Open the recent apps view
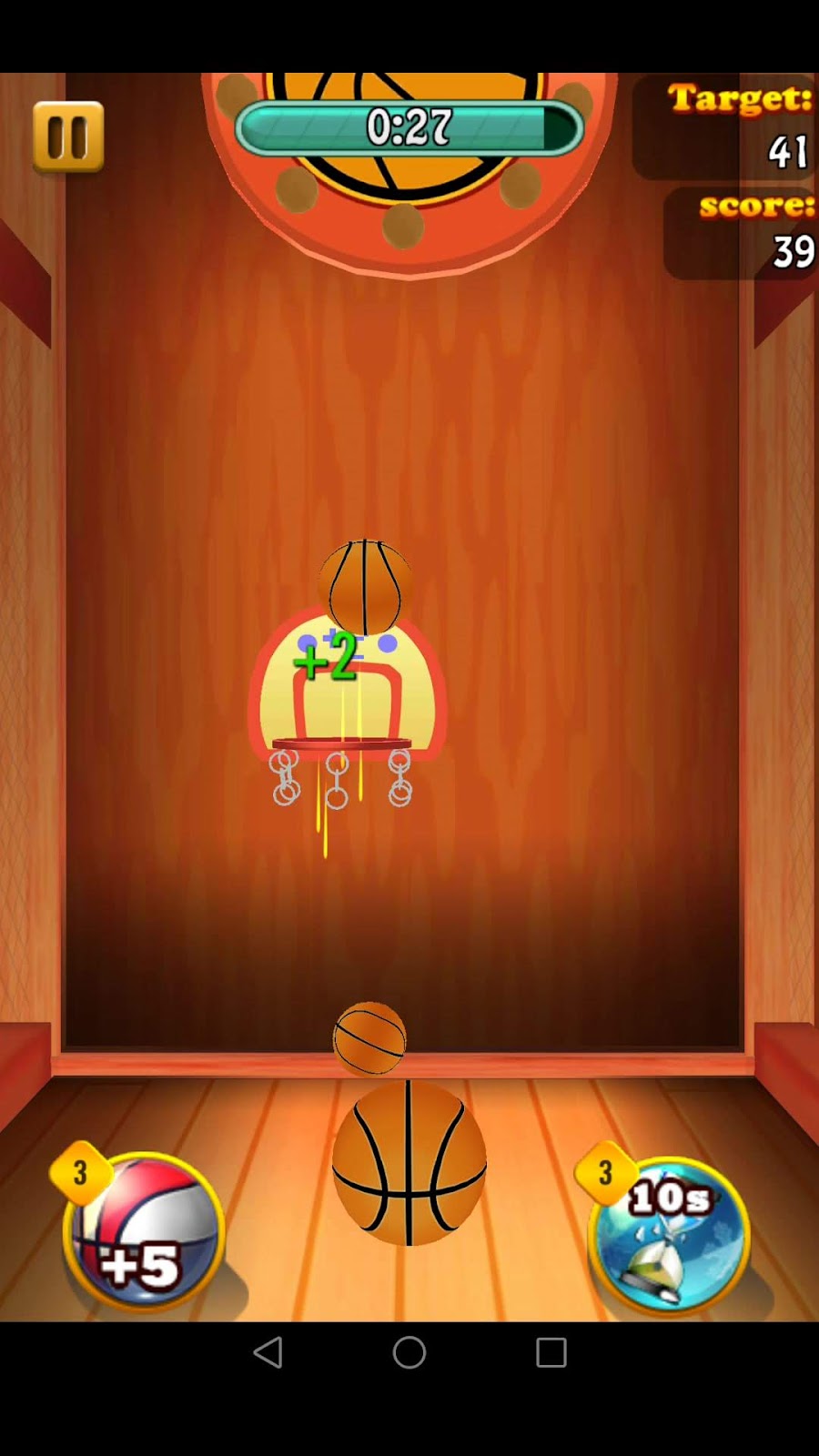 (x=551, y=1352)
